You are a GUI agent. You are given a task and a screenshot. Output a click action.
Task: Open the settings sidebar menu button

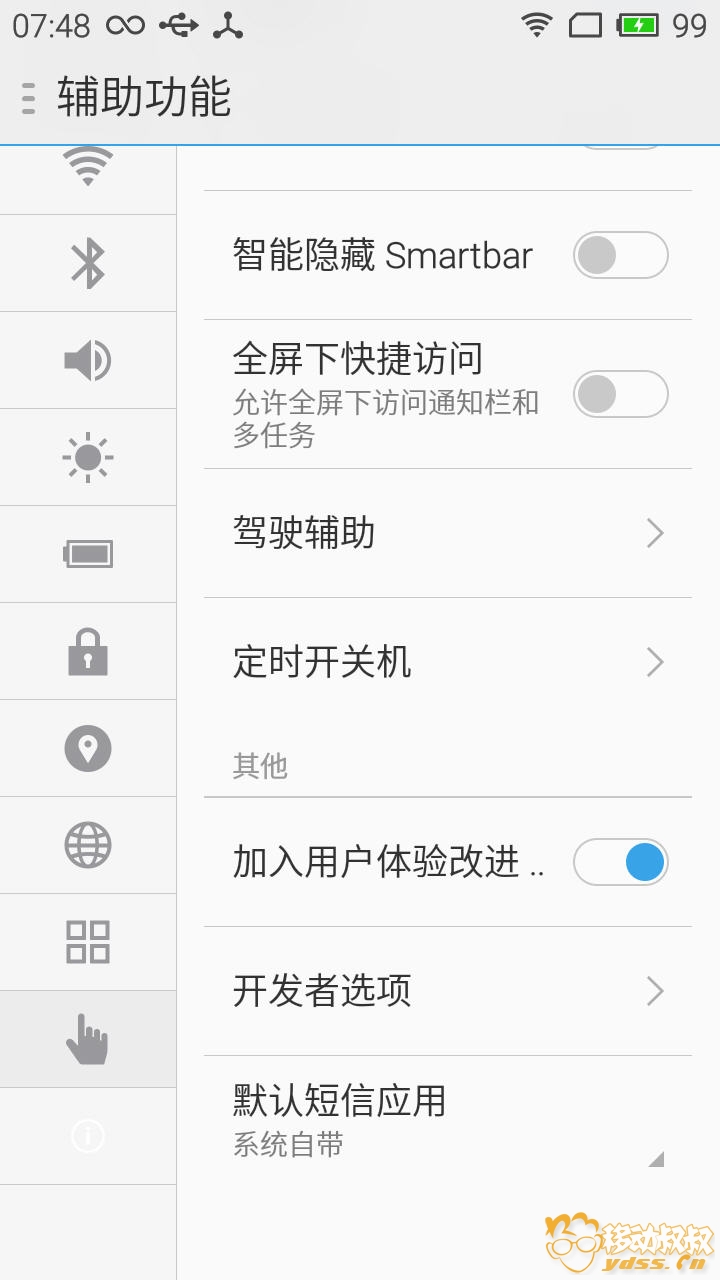[28, 98]
